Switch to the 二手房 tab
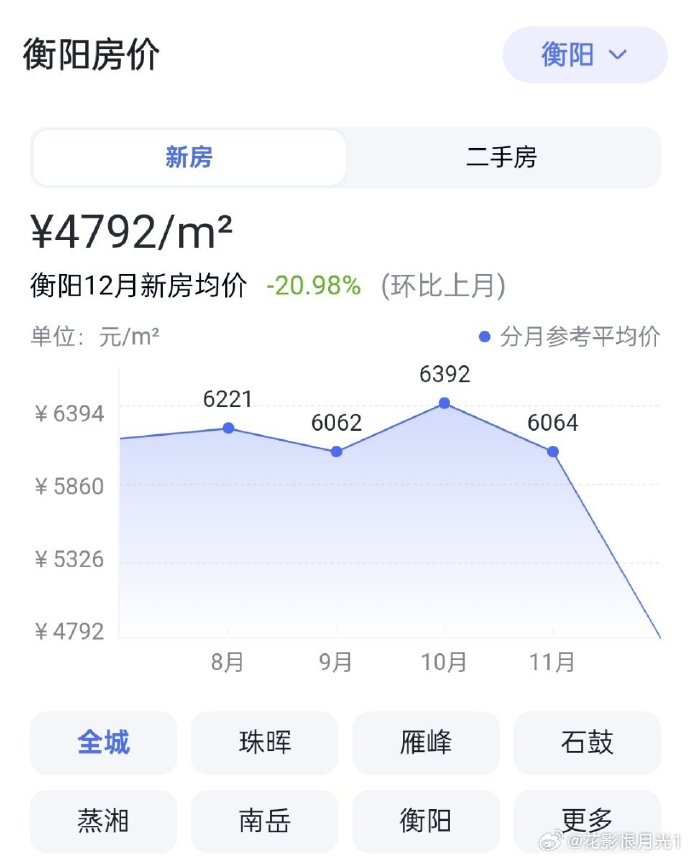Image resolution: width=690 pixels, height=857 pixels. point(501,158)
